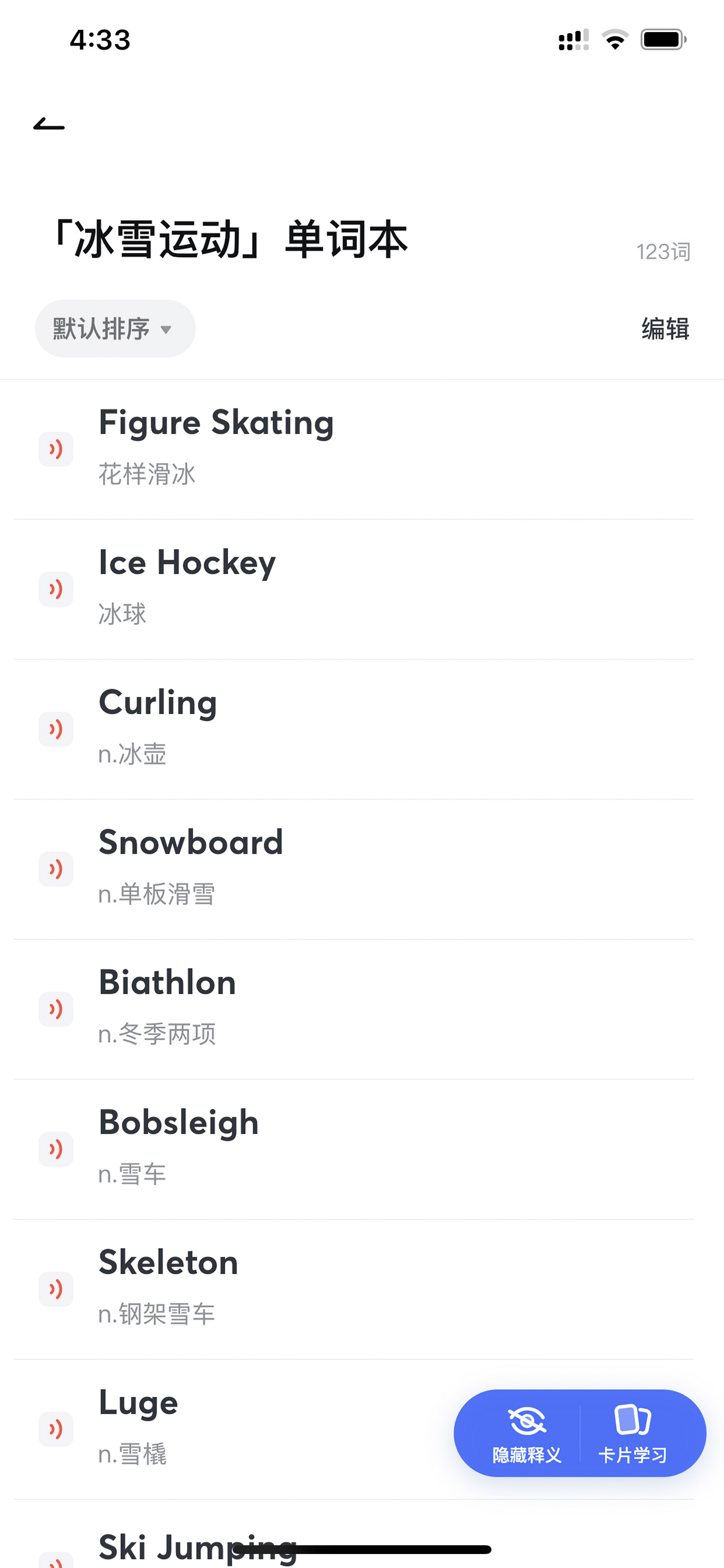Image resolution: width=724 pixels, height=1568 pixels.
Task: Play pronunciation for Ice Hockey
Action: pyautogui.click(x=56, y=589)
